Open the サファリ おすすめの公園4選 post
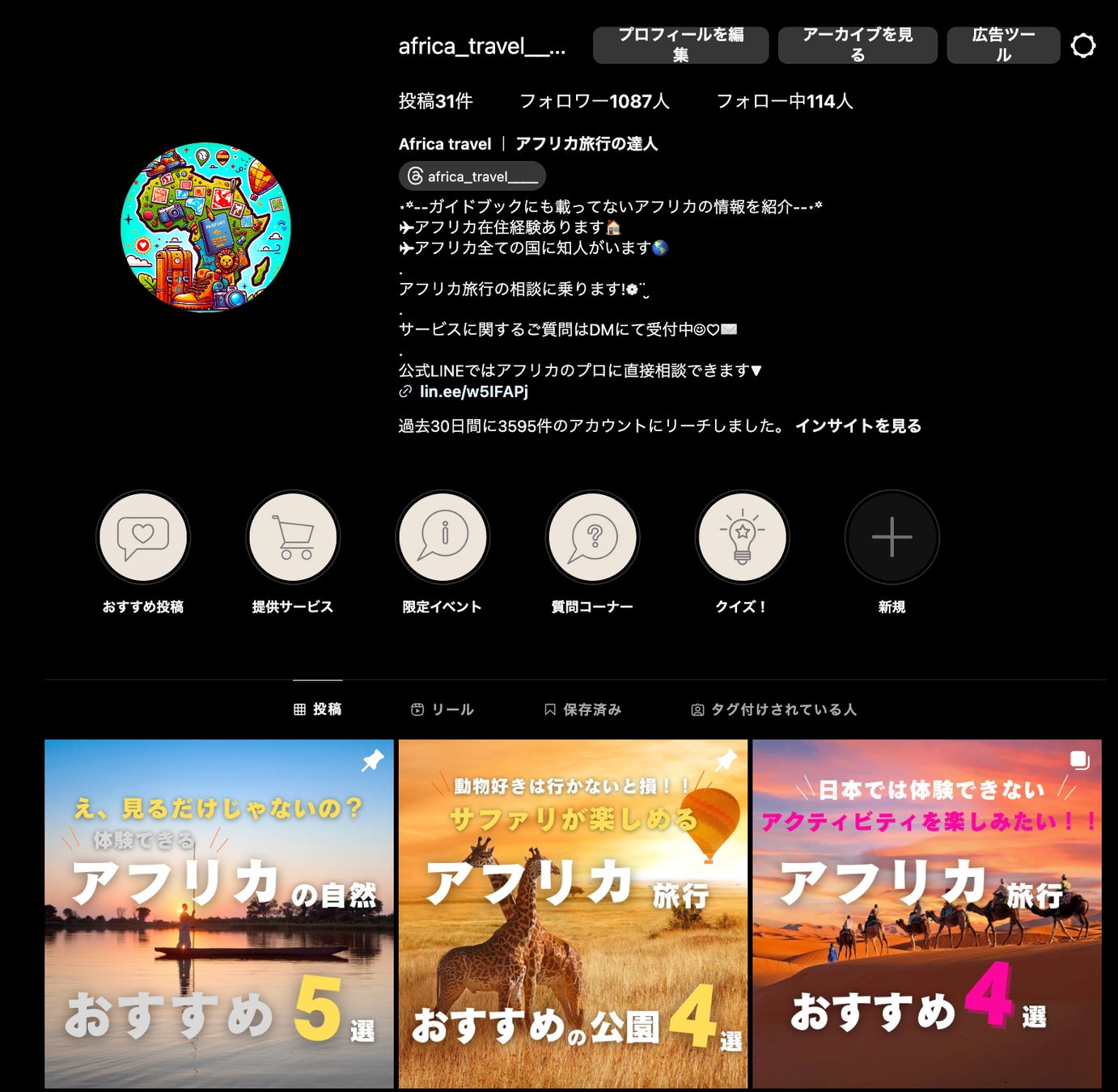This screenshot has width=1118, height=1092. (x=573, y=914)
